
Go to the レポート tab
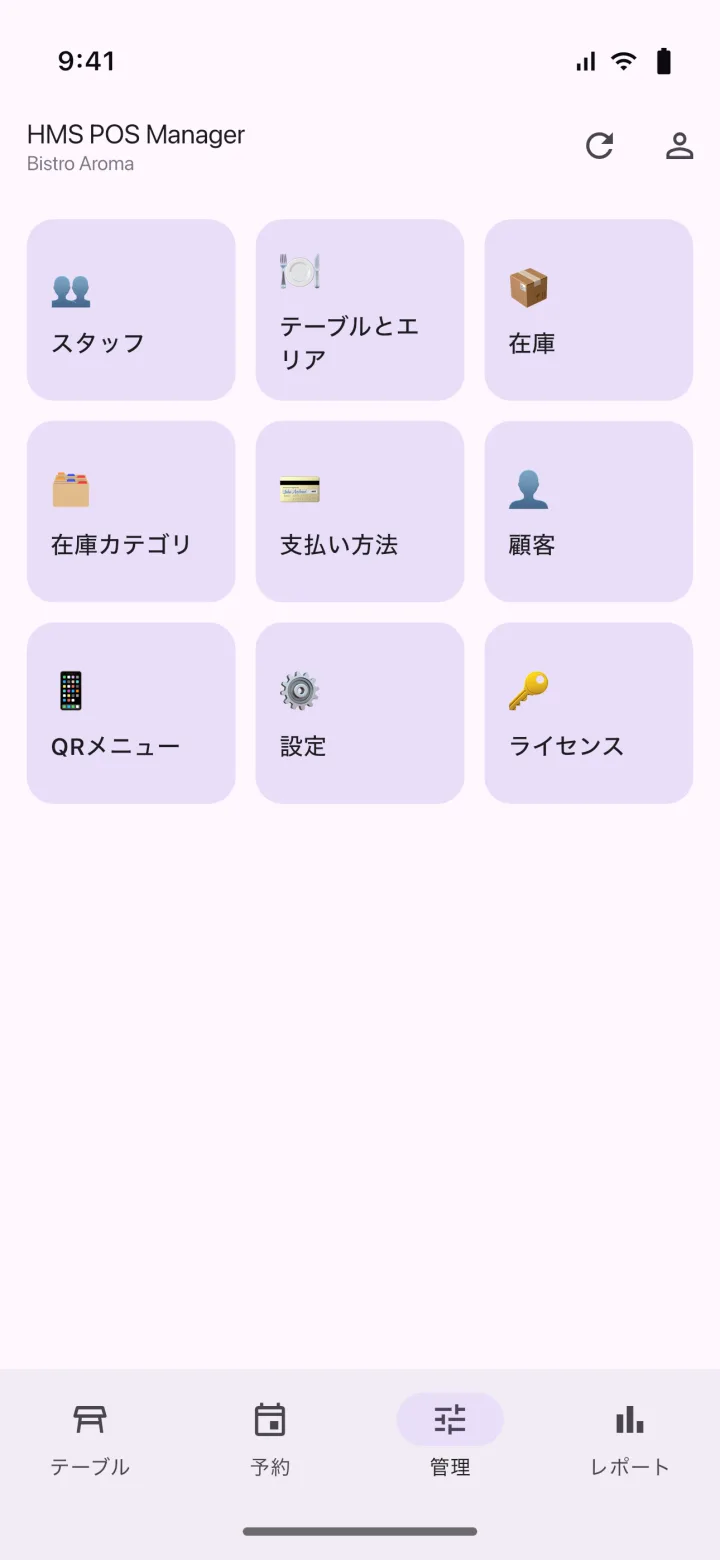tap(630, 1440)
